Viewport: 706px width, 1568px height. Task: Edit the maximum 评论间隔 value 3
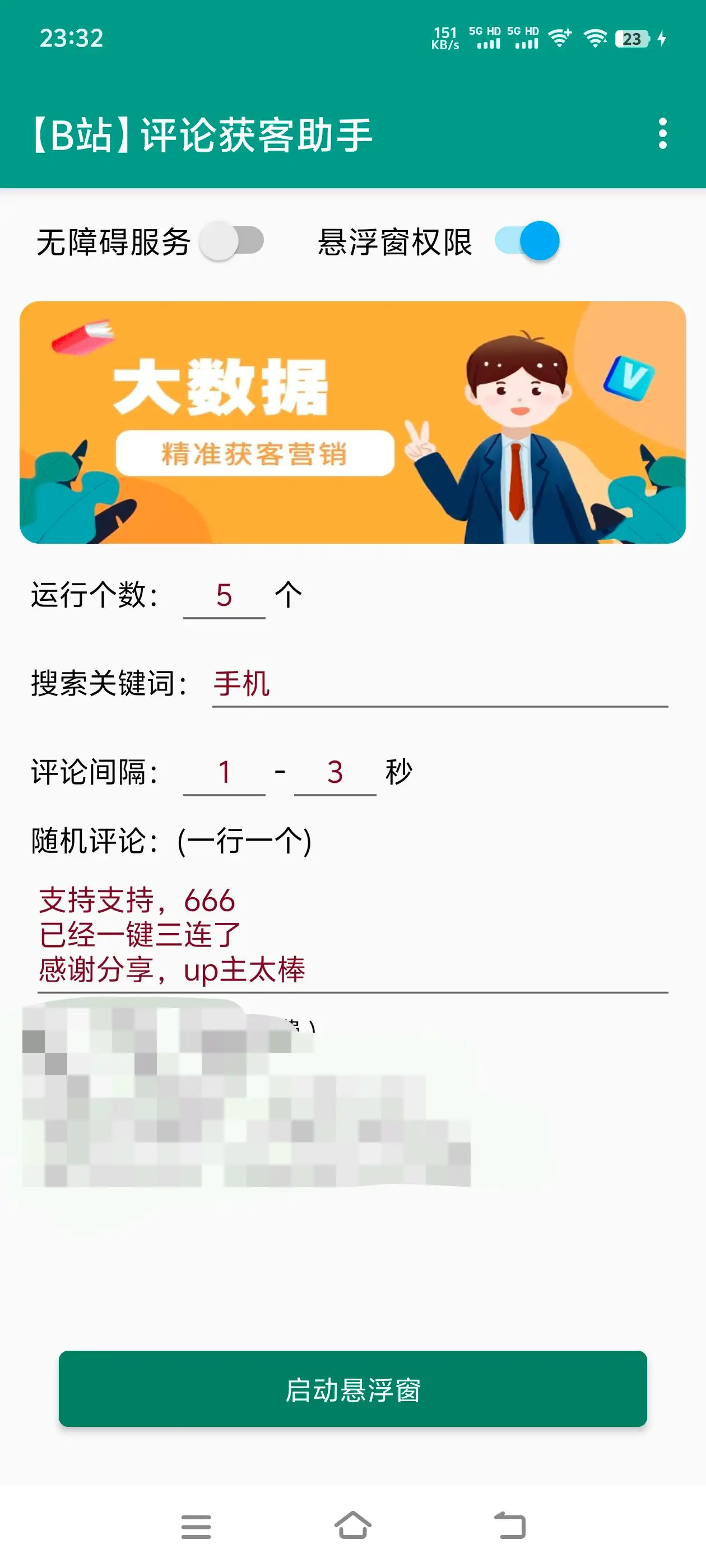pyautogui.click(x=335, y=772)
